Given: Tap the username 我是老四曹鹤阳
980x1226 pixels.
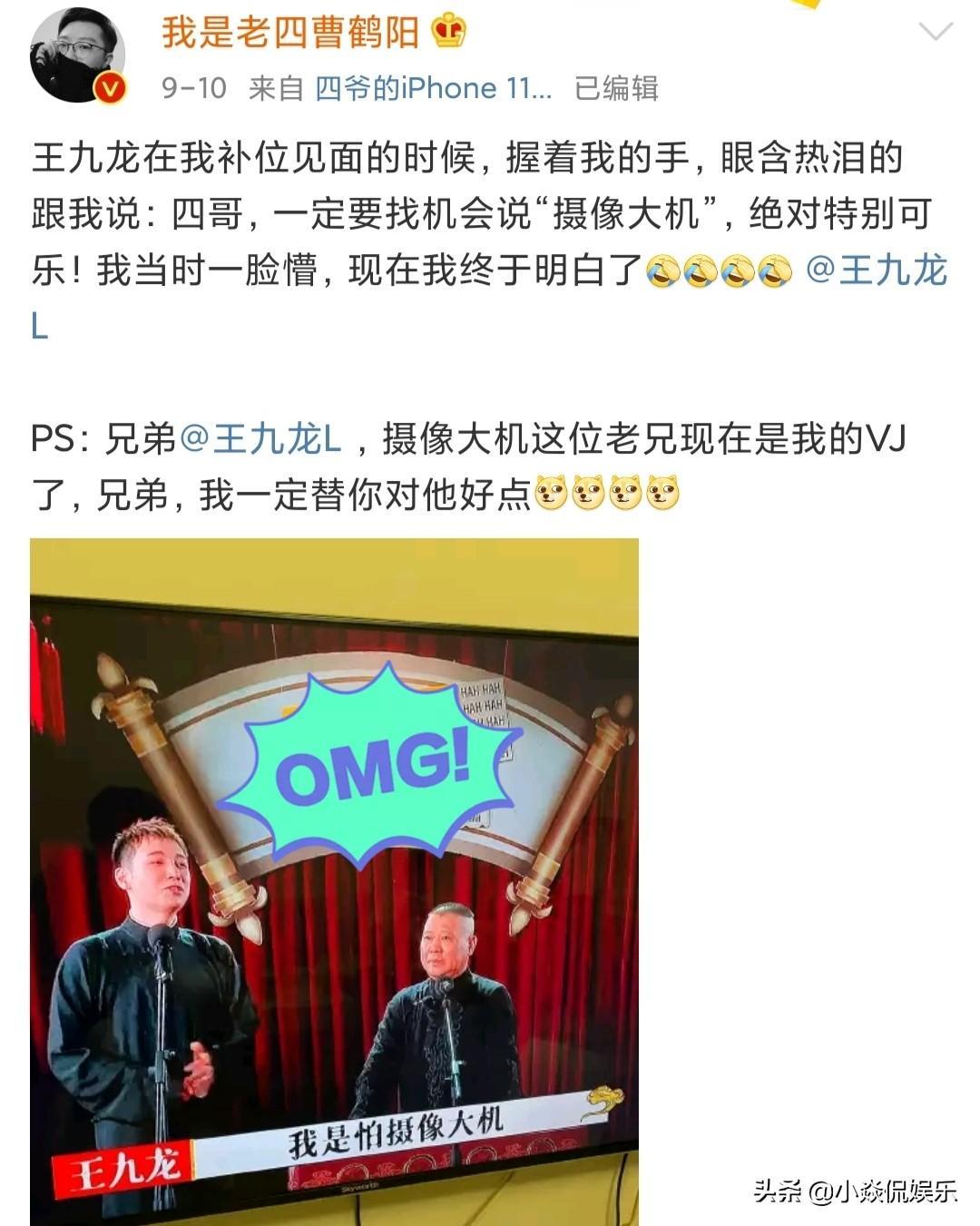Looking at the screenshot, I should pyautogui.click(x=289, y=33).
